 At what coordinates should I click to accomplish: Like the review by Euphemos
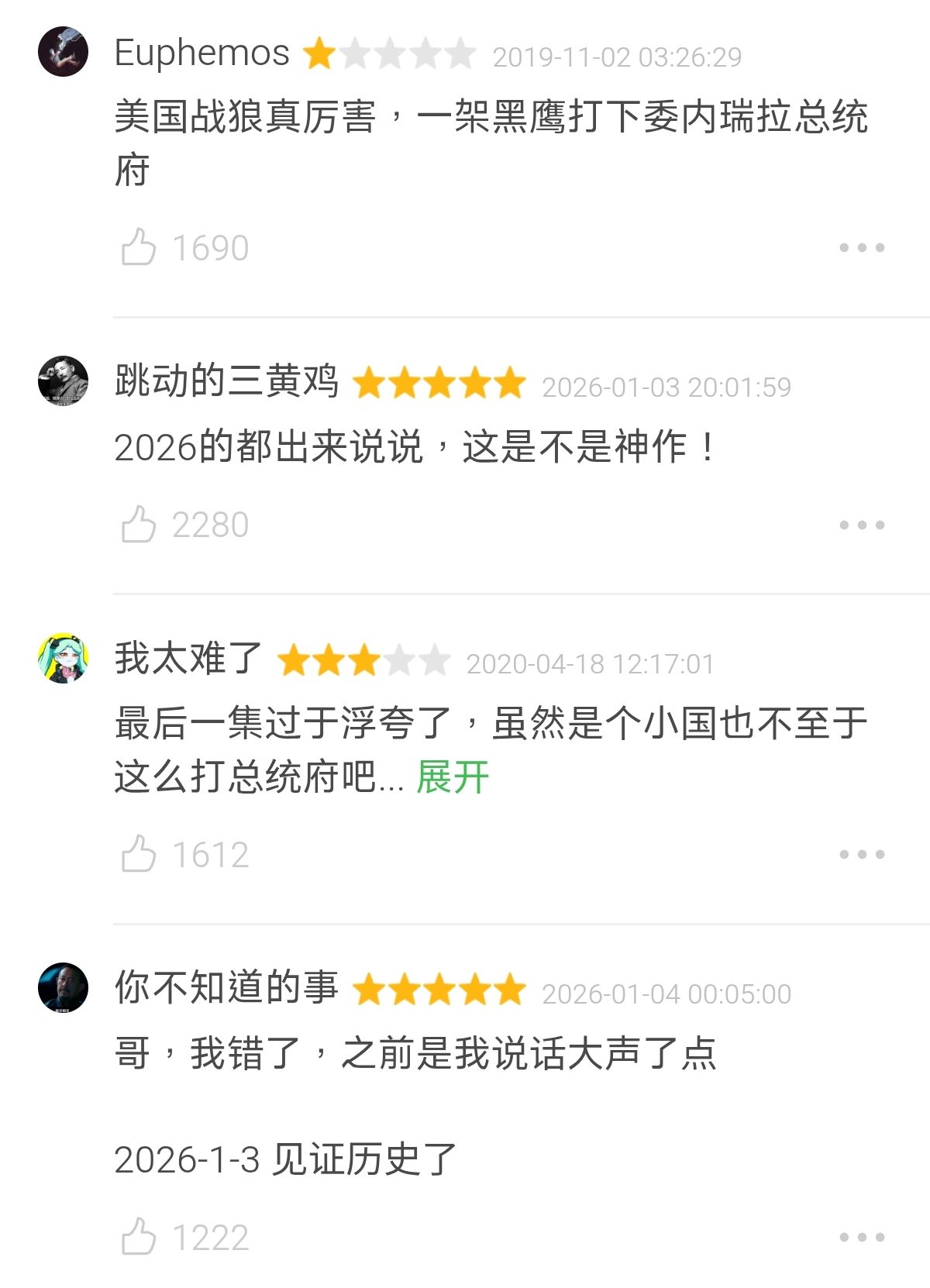tap(139, 247)
